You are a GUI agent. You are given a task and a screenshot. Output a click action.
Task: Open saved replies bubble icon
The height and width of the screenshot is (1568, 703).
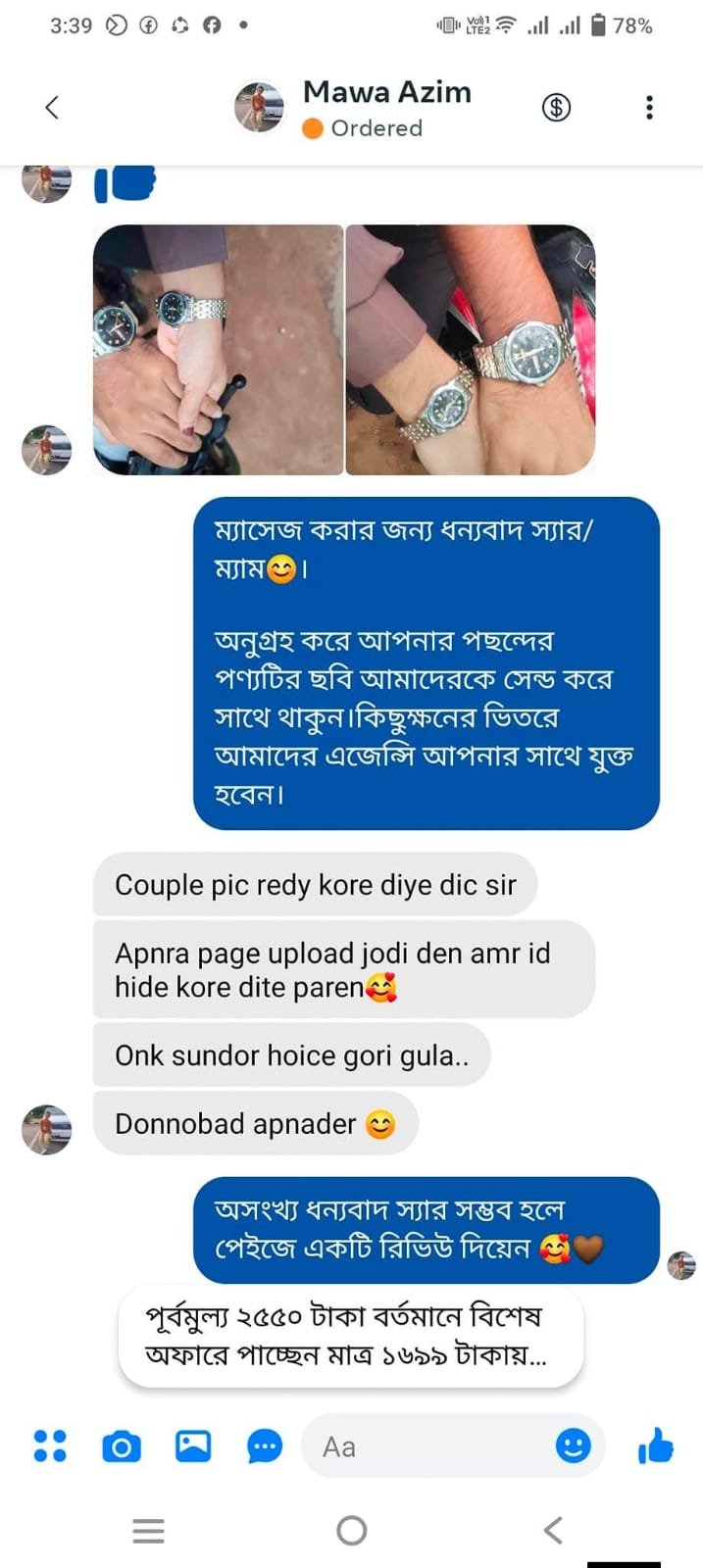pos(265,1446)
